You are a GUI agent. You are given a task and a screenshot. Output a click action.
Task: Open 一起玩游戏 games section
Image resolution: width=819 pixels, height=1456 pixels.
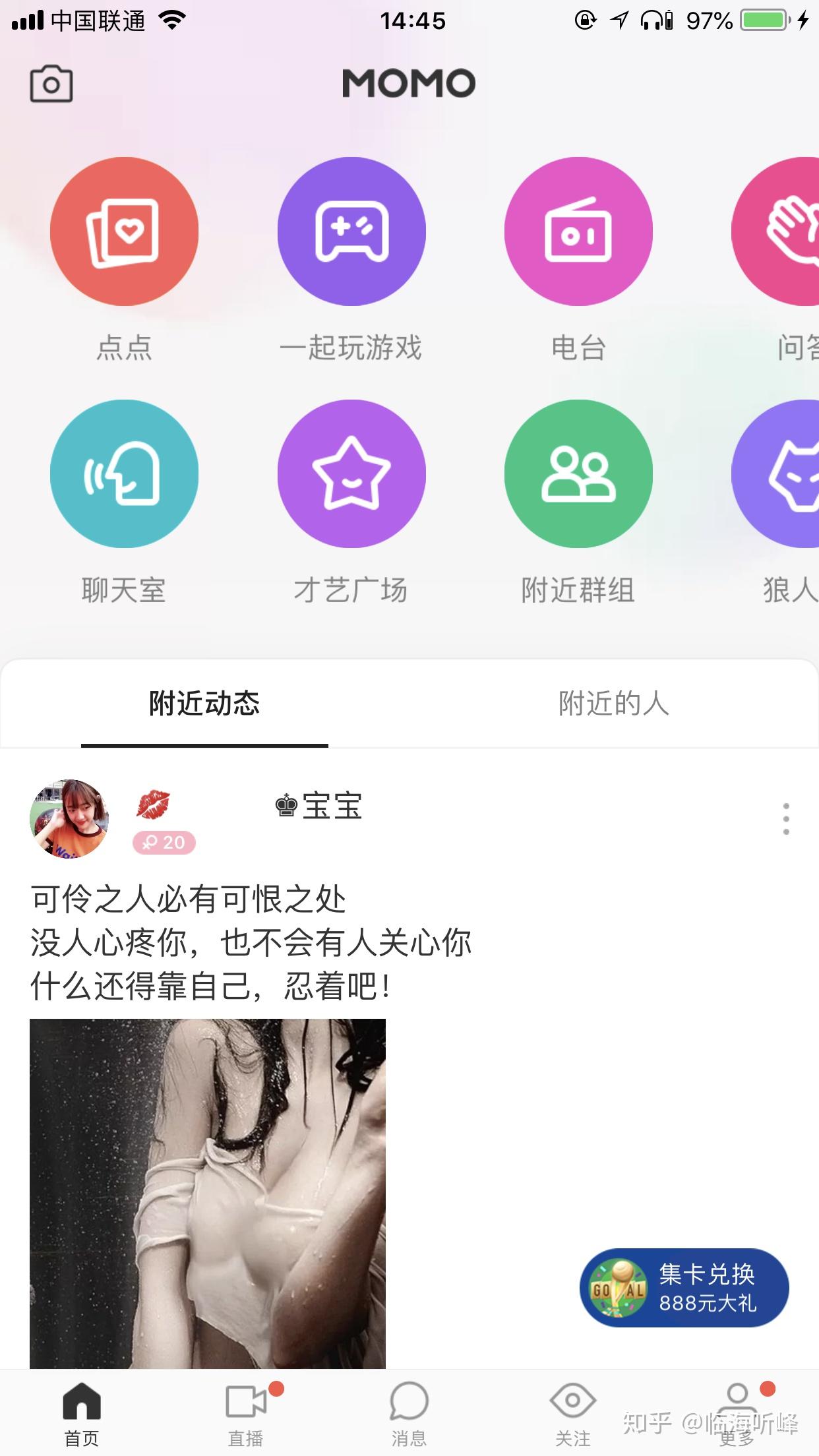tap(351, 231)
